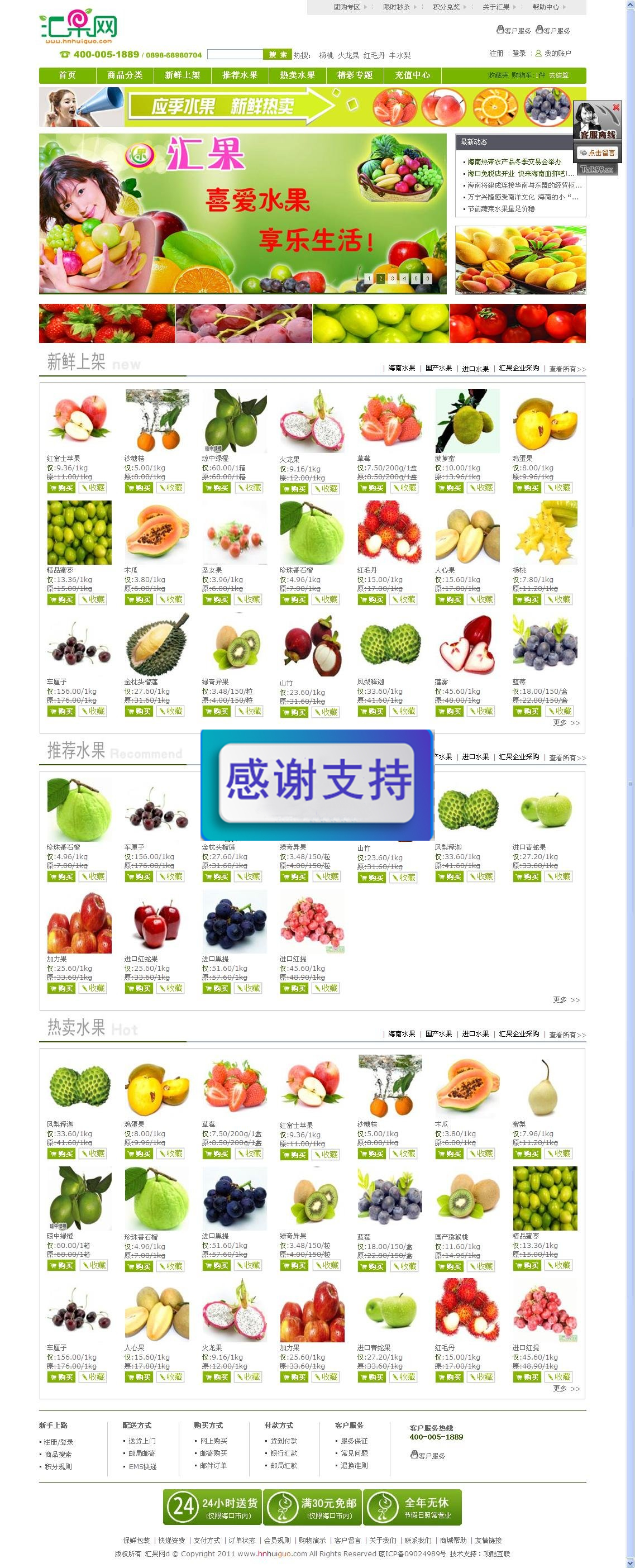Buy 进口黑提 in the 推荐水果 section
Screen dimensions: 635x1568
(216, 989)
